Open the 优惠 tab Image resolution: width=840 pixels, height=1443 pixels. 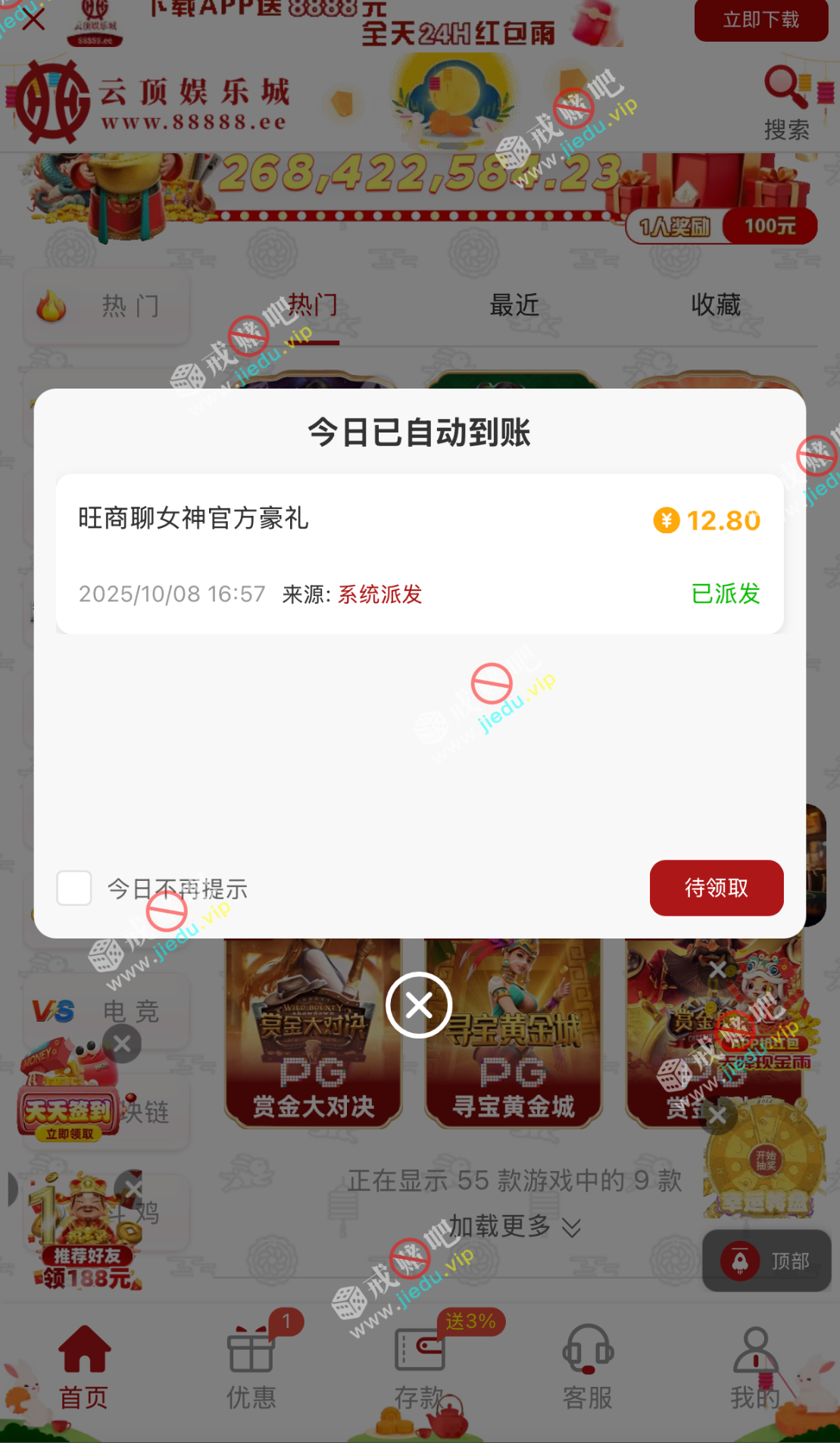251,1367
